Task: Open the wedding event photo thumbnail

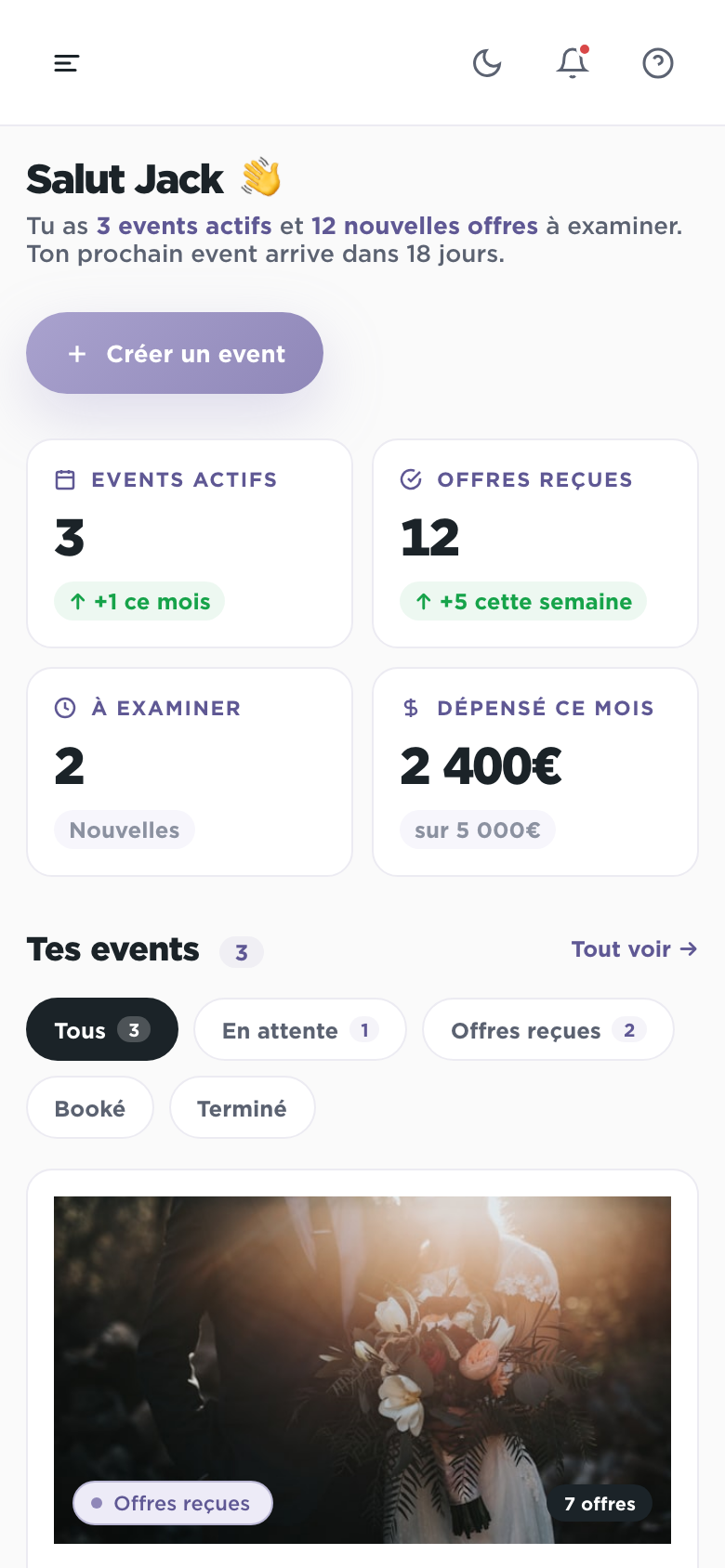Action: click(362, 1367)
